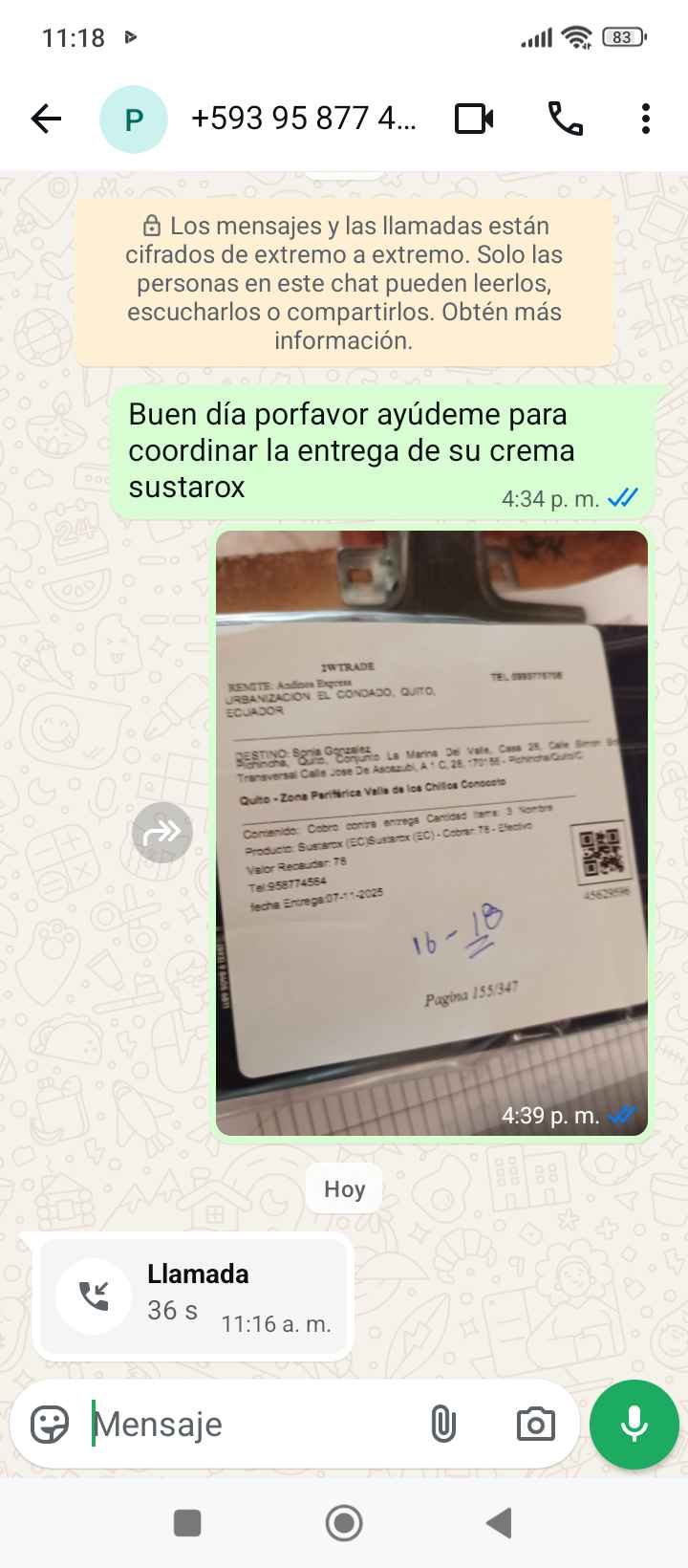688x1568 pixels.
Task: Go to the system home screen
Action: pos(344,1523)
